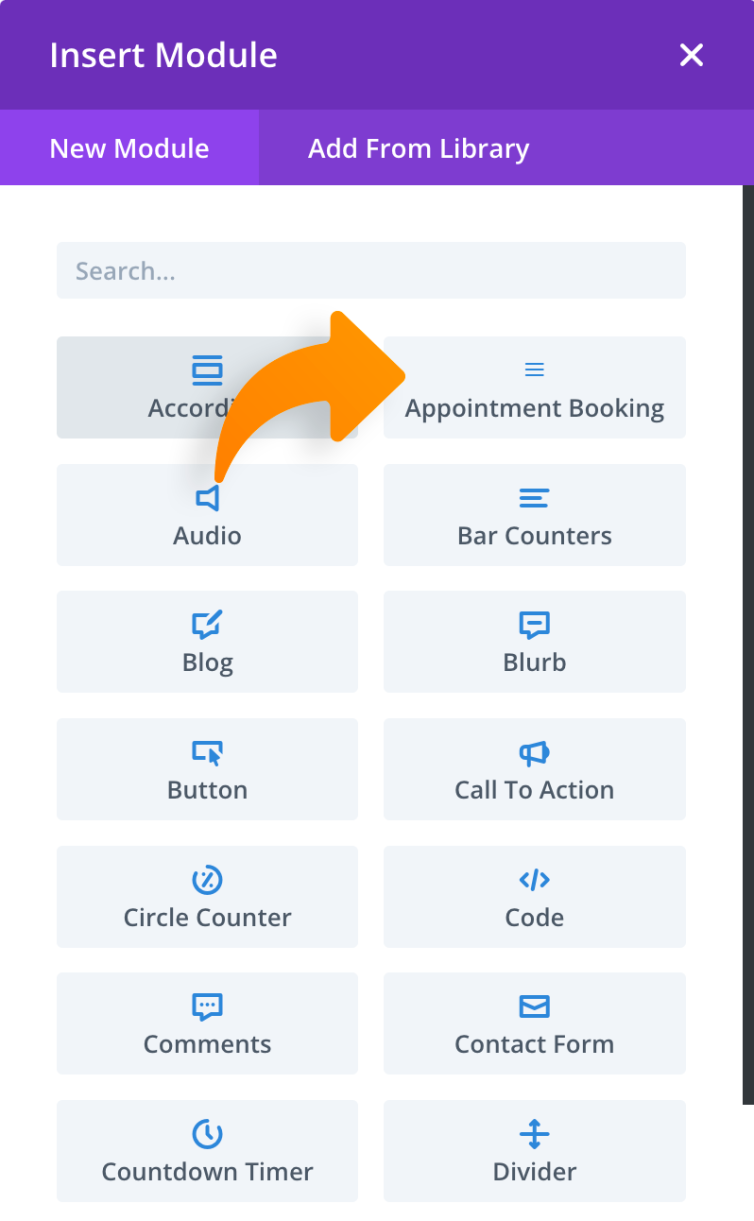This screenshot has width=754, height=1221.
Task: Select the Button module icon
Action: pos(207,751)
